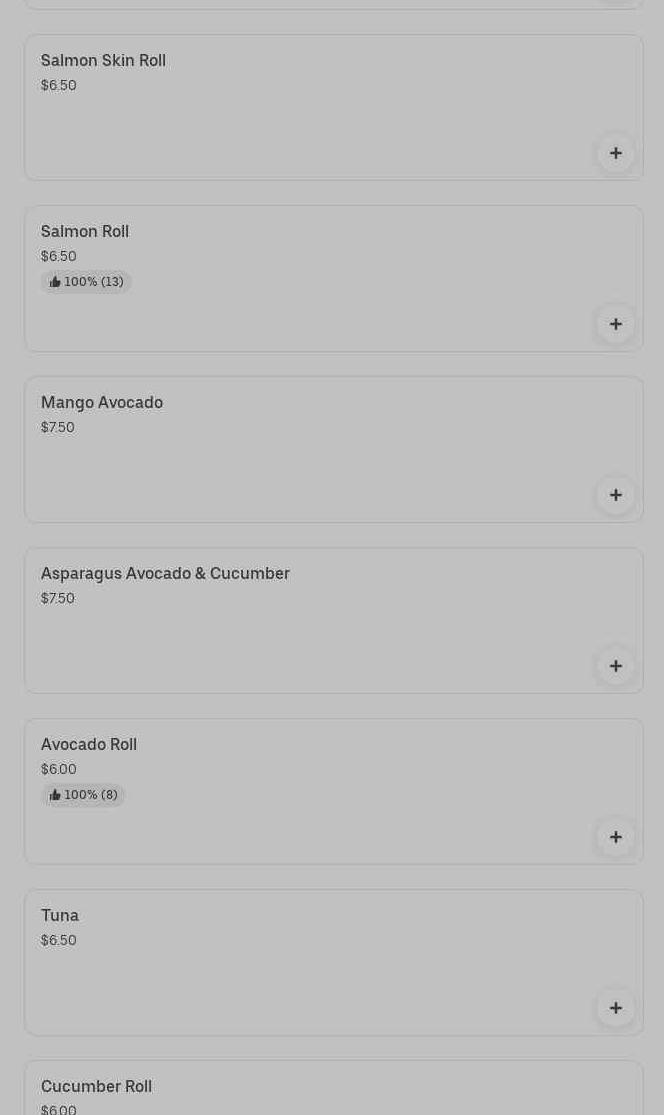Open Mango Avocado item details

coord(333,449)
